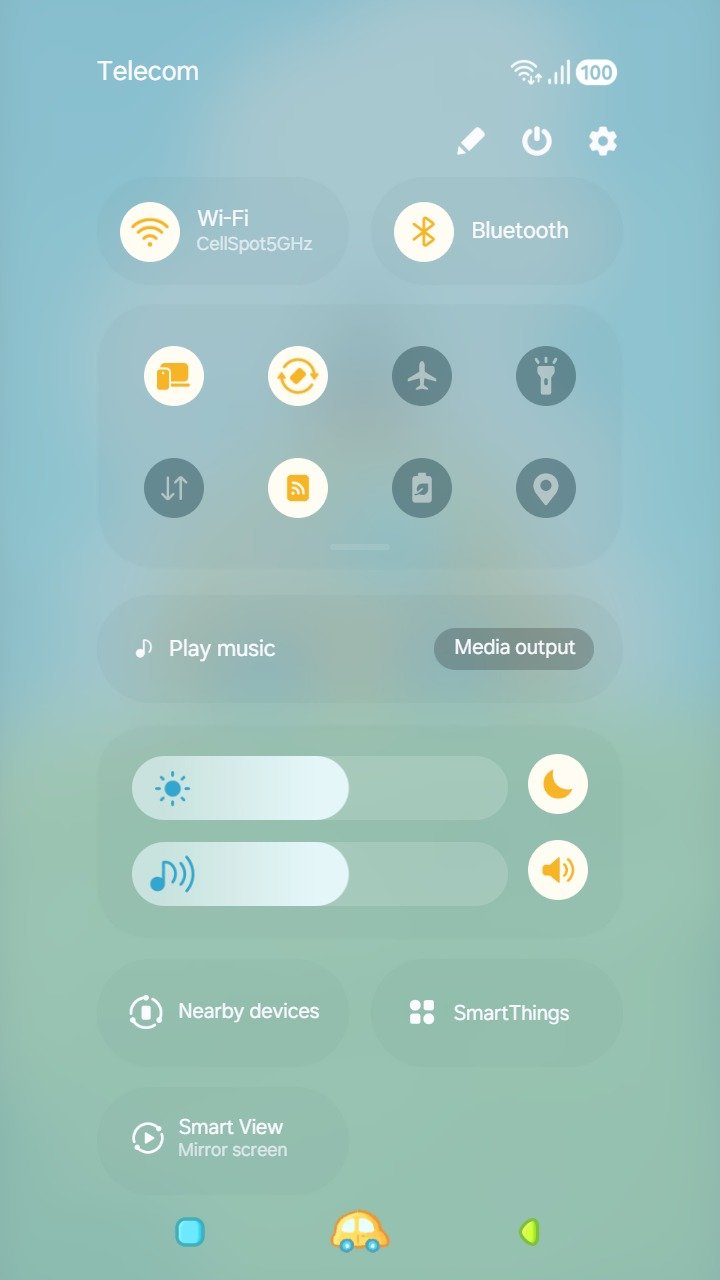Image resolution: width=720 pixels, height=1280 pixels.
Task: Disable auto rotate
Action: (x=298, y=376)
